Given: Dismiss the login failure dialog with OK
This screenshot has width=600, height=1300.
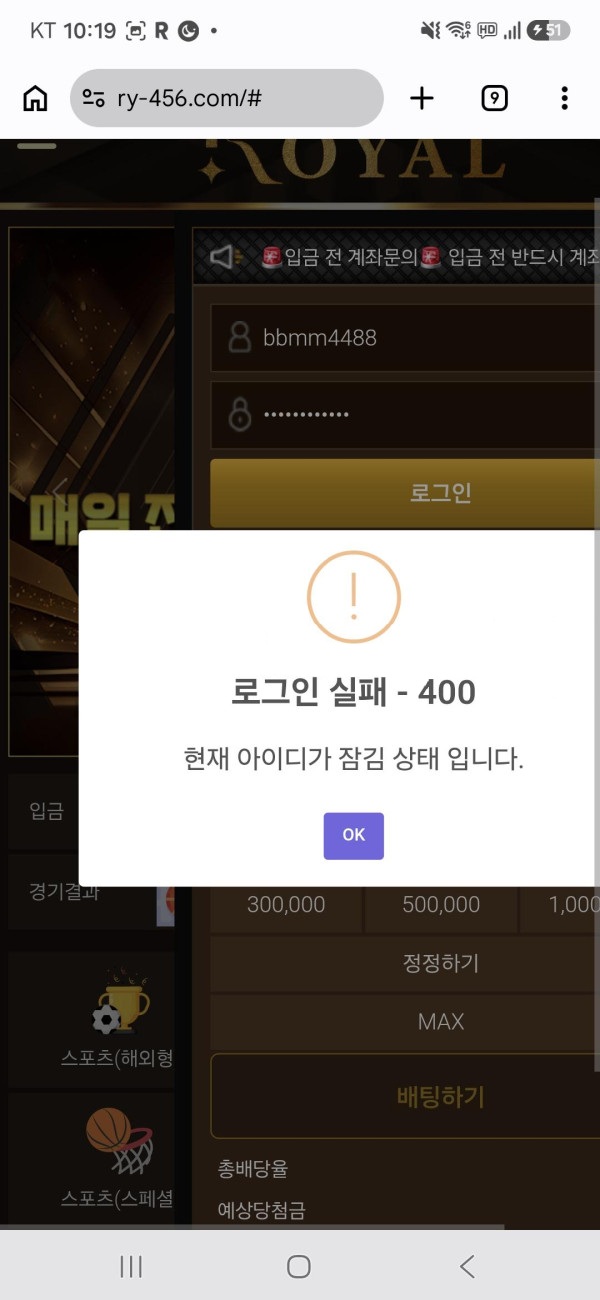Looking at the screenshot, I should click(x=353, y=835).
